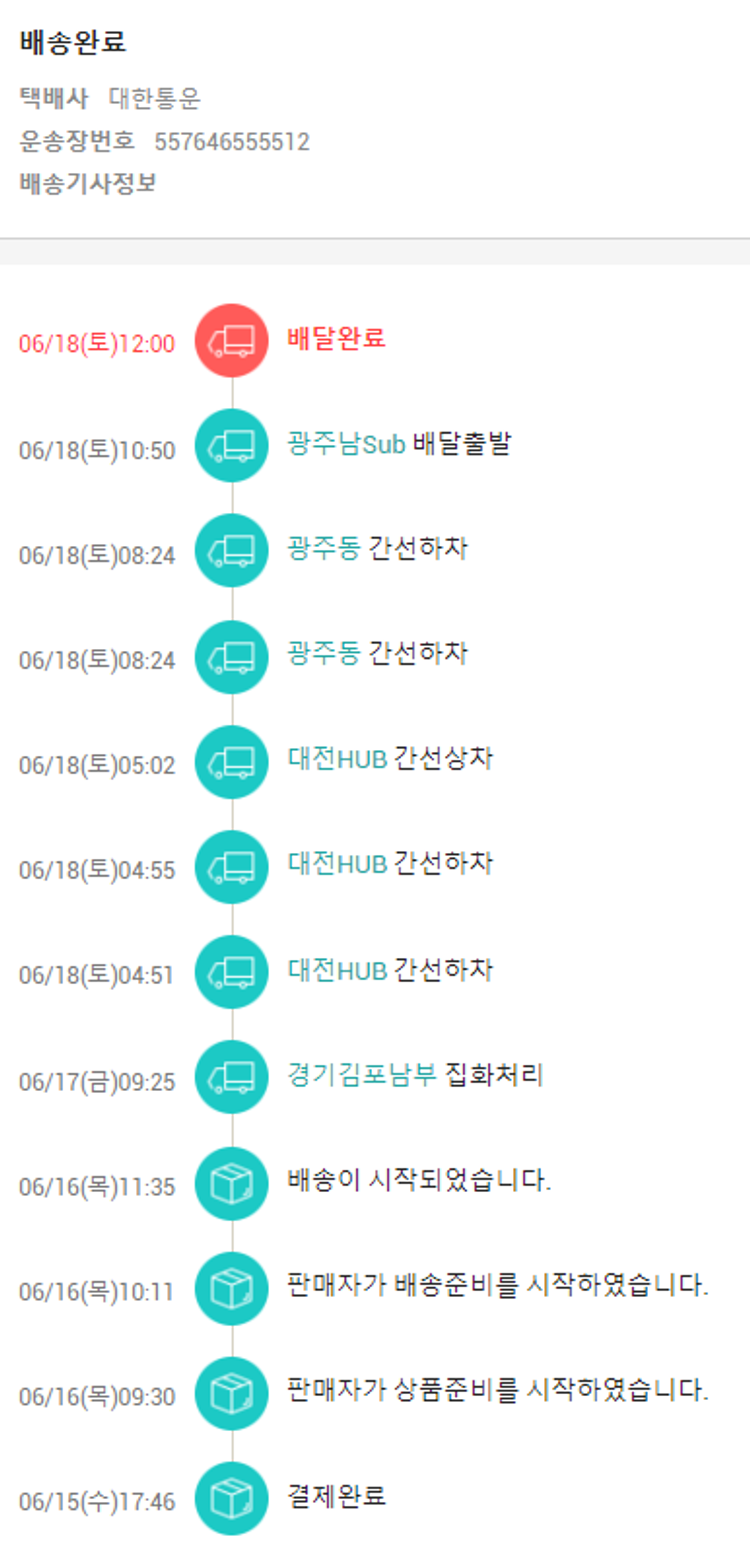750x1554 pixels.
Task: Open 대전HUB link in the 04:55 entry
Action: tap(337, 864)
